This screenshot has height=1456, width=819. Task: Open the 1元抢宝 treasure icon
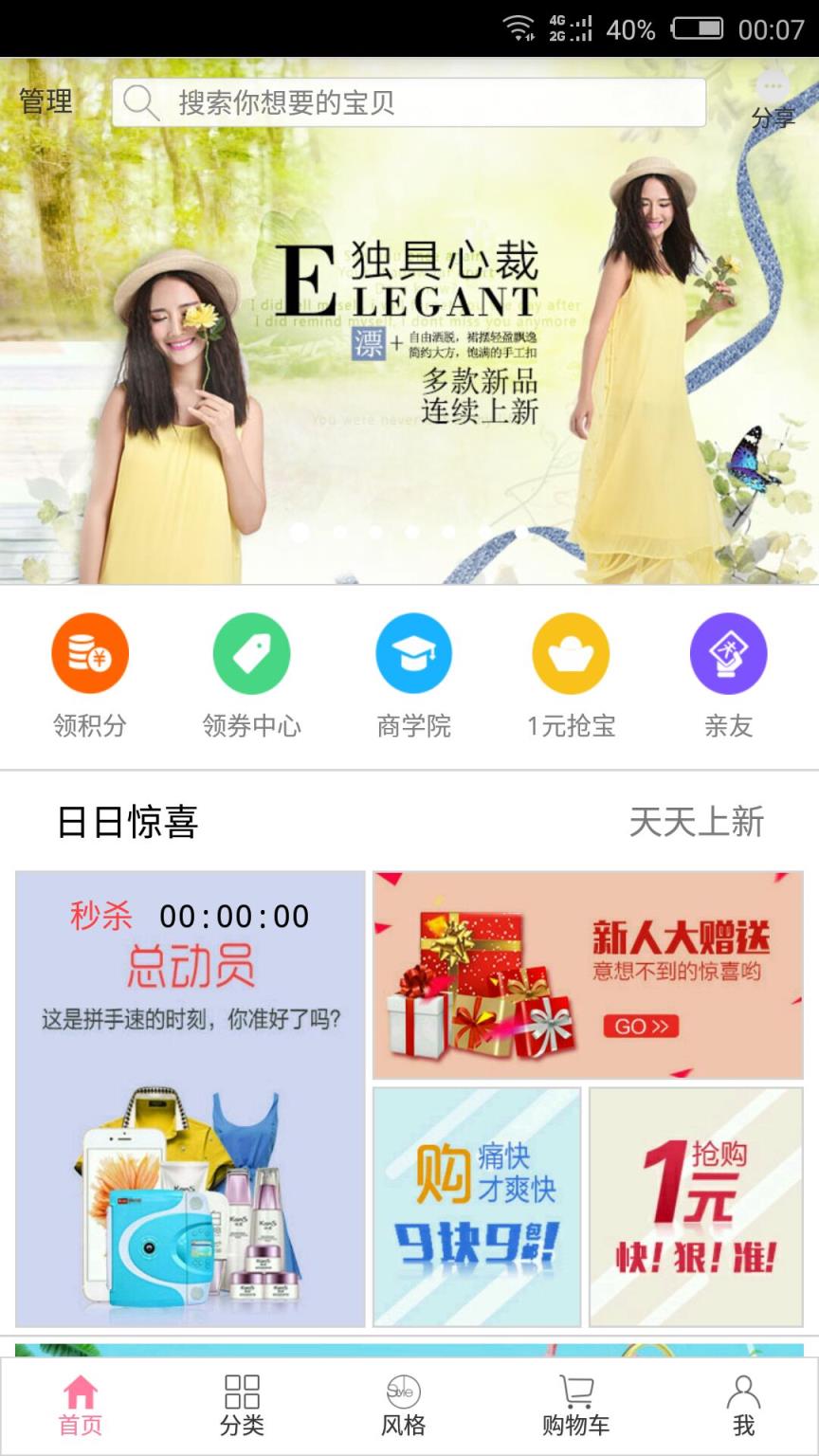pyautogui.click(x=569, y=652)
